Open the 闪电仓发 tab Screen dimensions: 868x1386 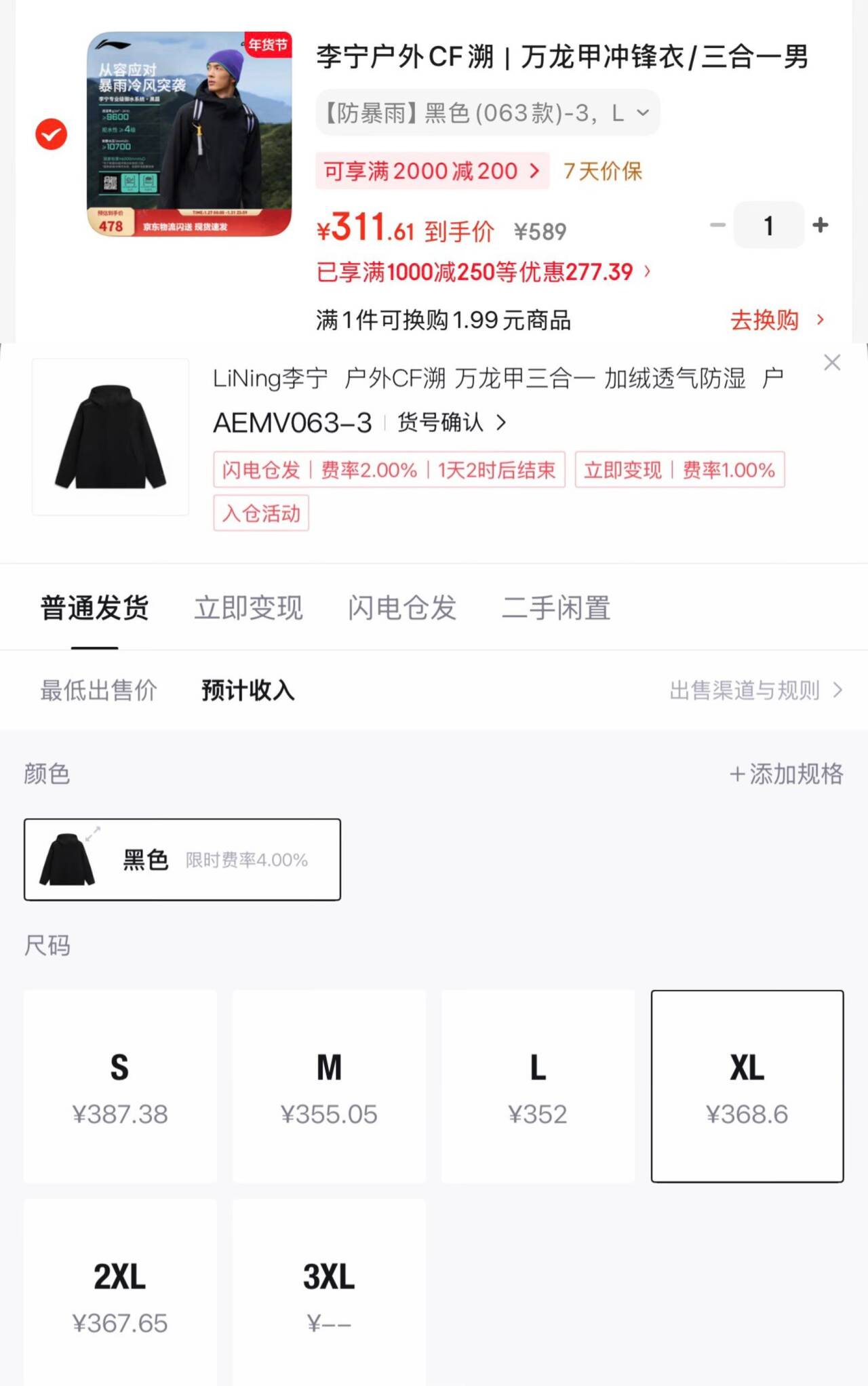point(401,608)
